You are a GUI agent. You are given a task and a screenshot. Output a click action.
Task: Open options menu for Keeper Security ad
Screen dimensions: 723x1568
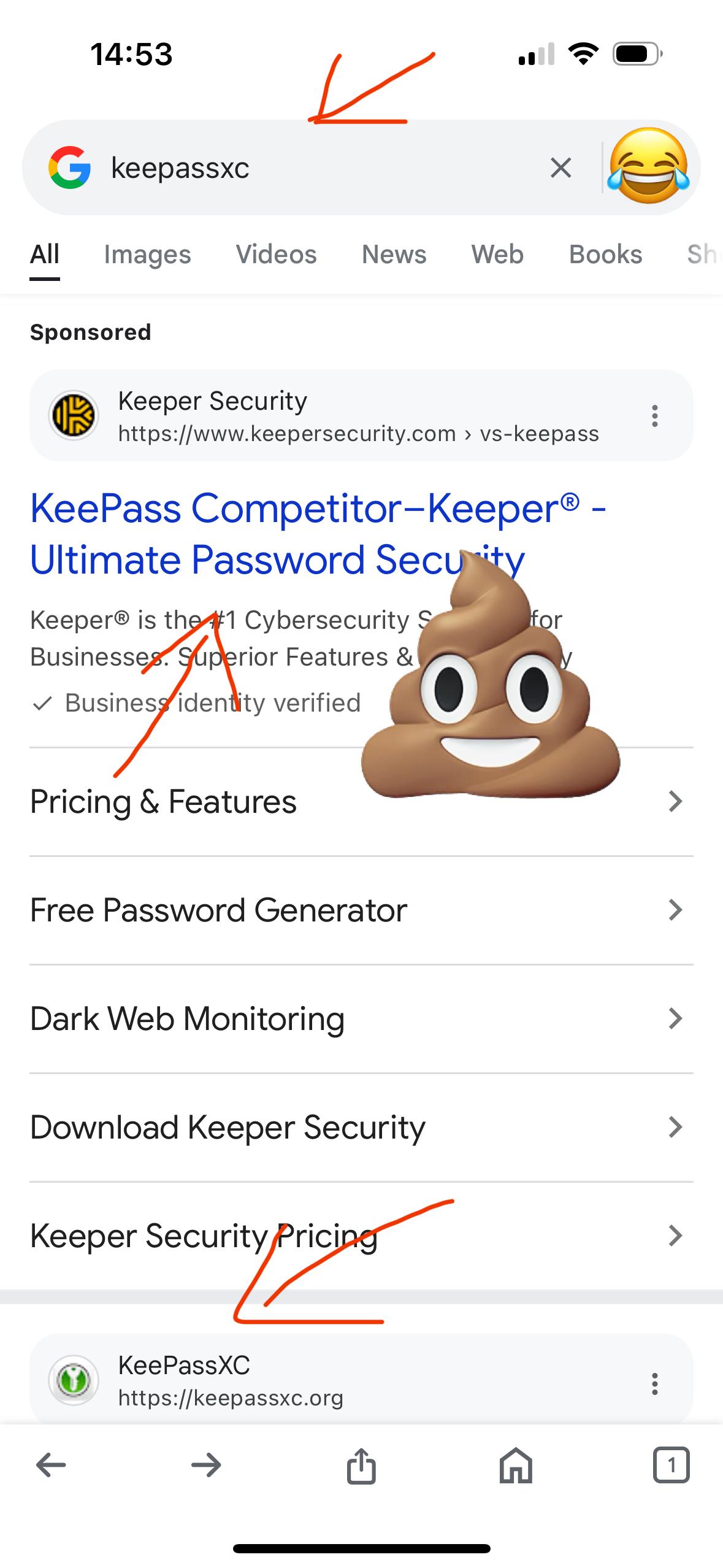point(655,416)
